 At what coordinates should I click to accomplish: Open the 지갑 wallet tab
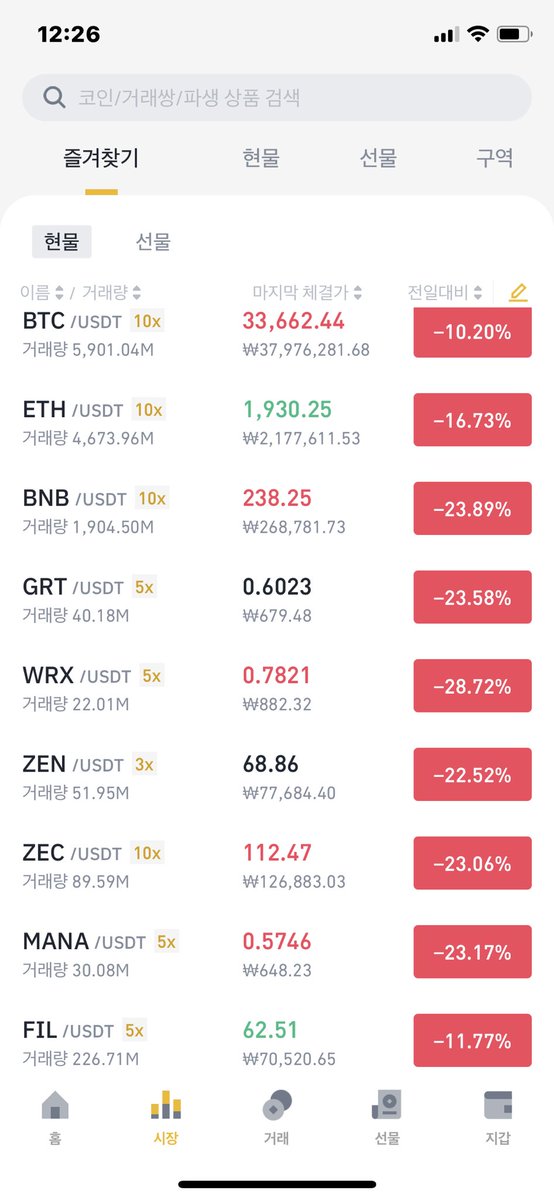click(498, 1118)
